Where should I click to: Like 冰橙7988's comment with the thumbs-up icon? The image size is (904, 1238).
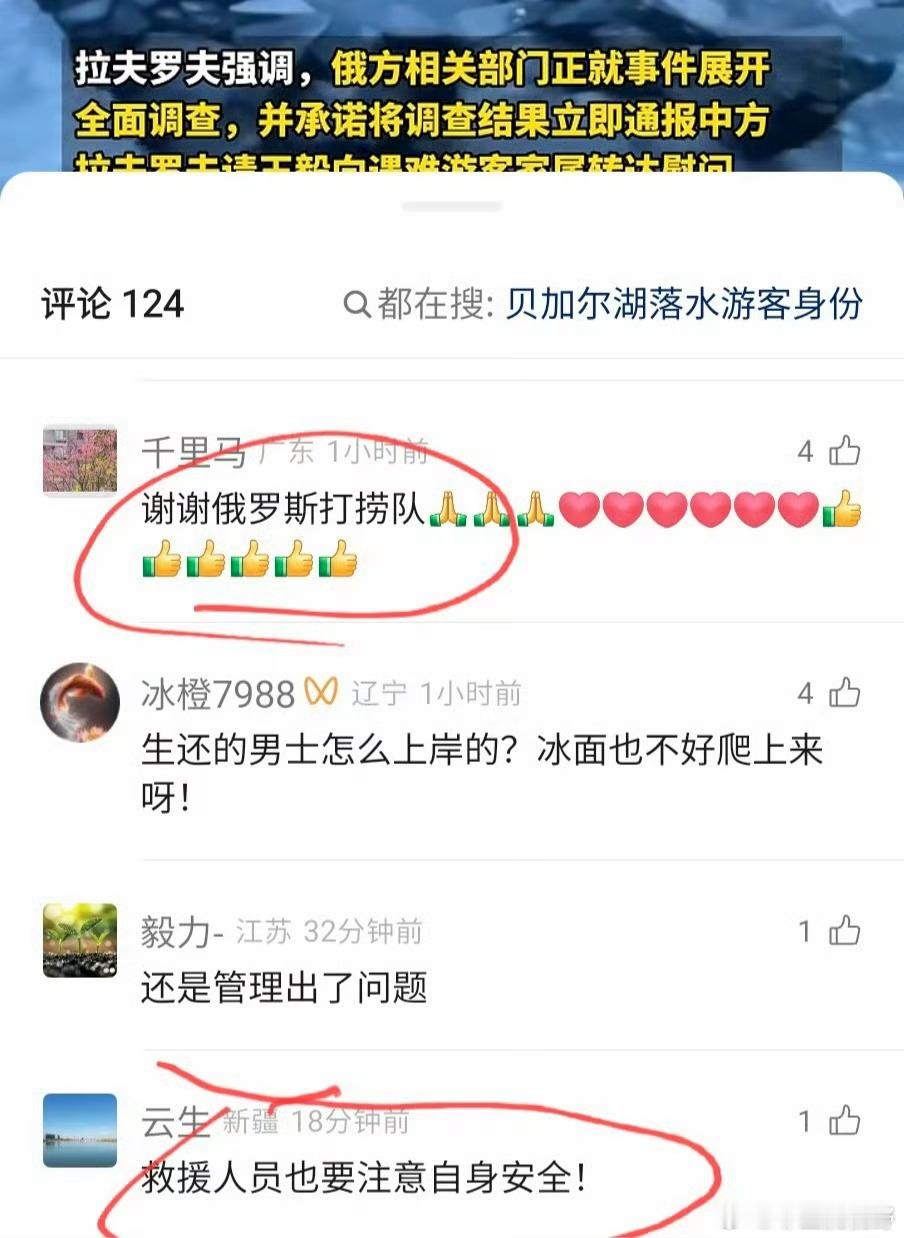click(x=844, y=692)
